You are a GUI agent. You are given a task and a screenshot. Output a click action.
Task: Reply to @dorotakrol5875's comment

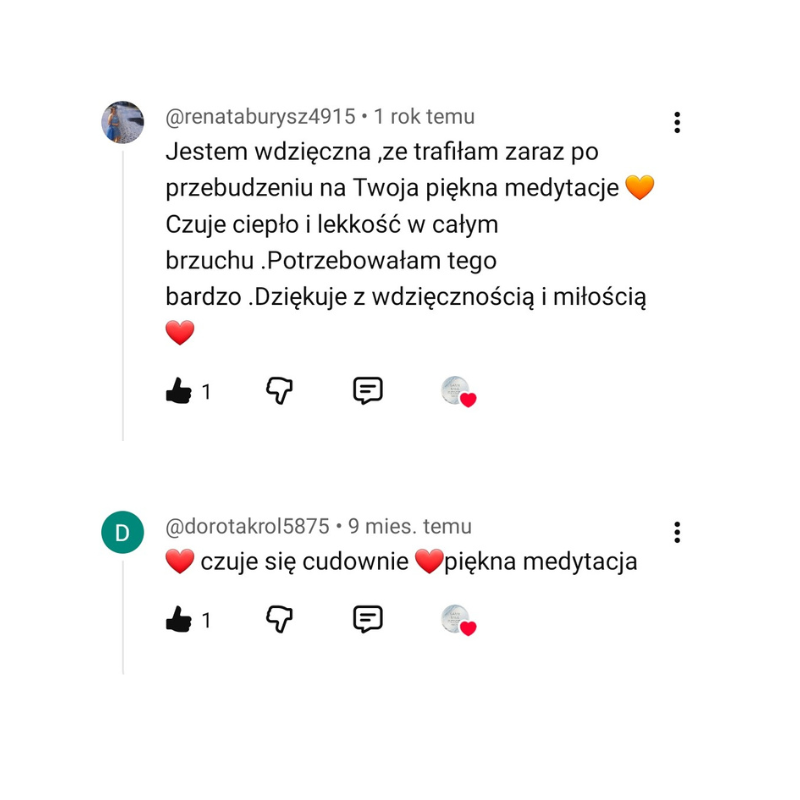pos(368,619)
